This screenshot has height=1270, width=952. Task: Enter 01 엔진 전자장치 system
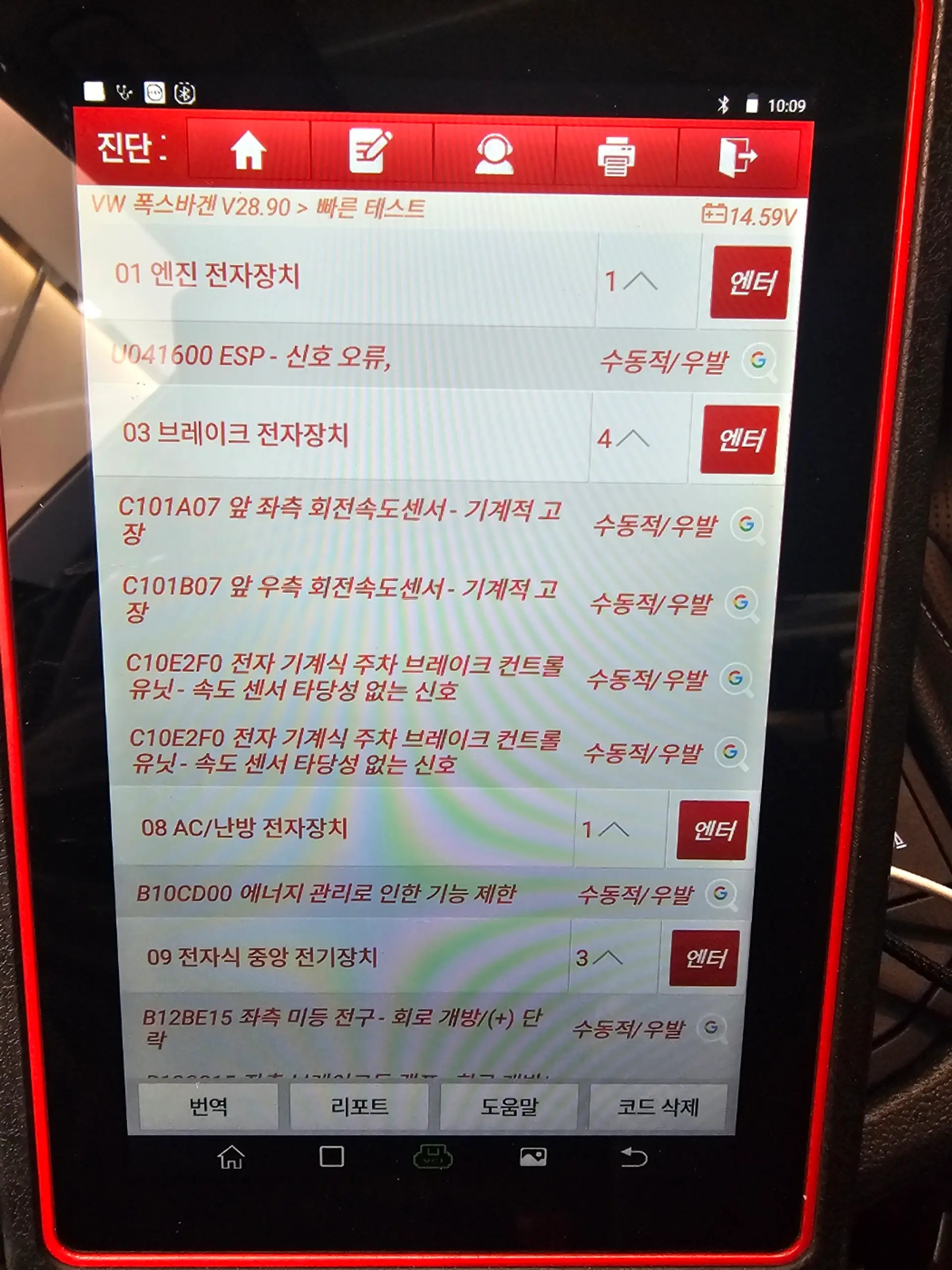point(750,282)
